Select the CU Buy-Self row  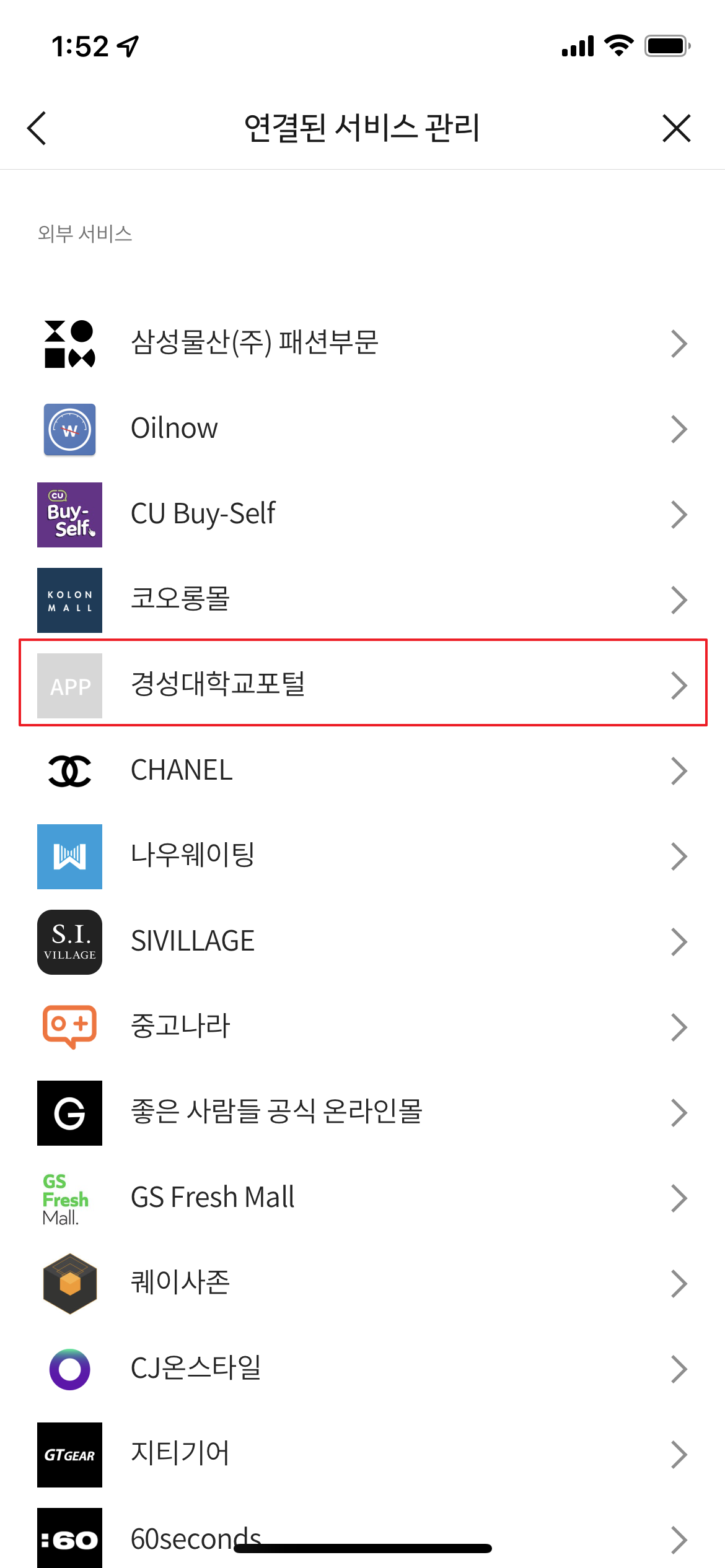pyautogui.click(x=362, y=515)
